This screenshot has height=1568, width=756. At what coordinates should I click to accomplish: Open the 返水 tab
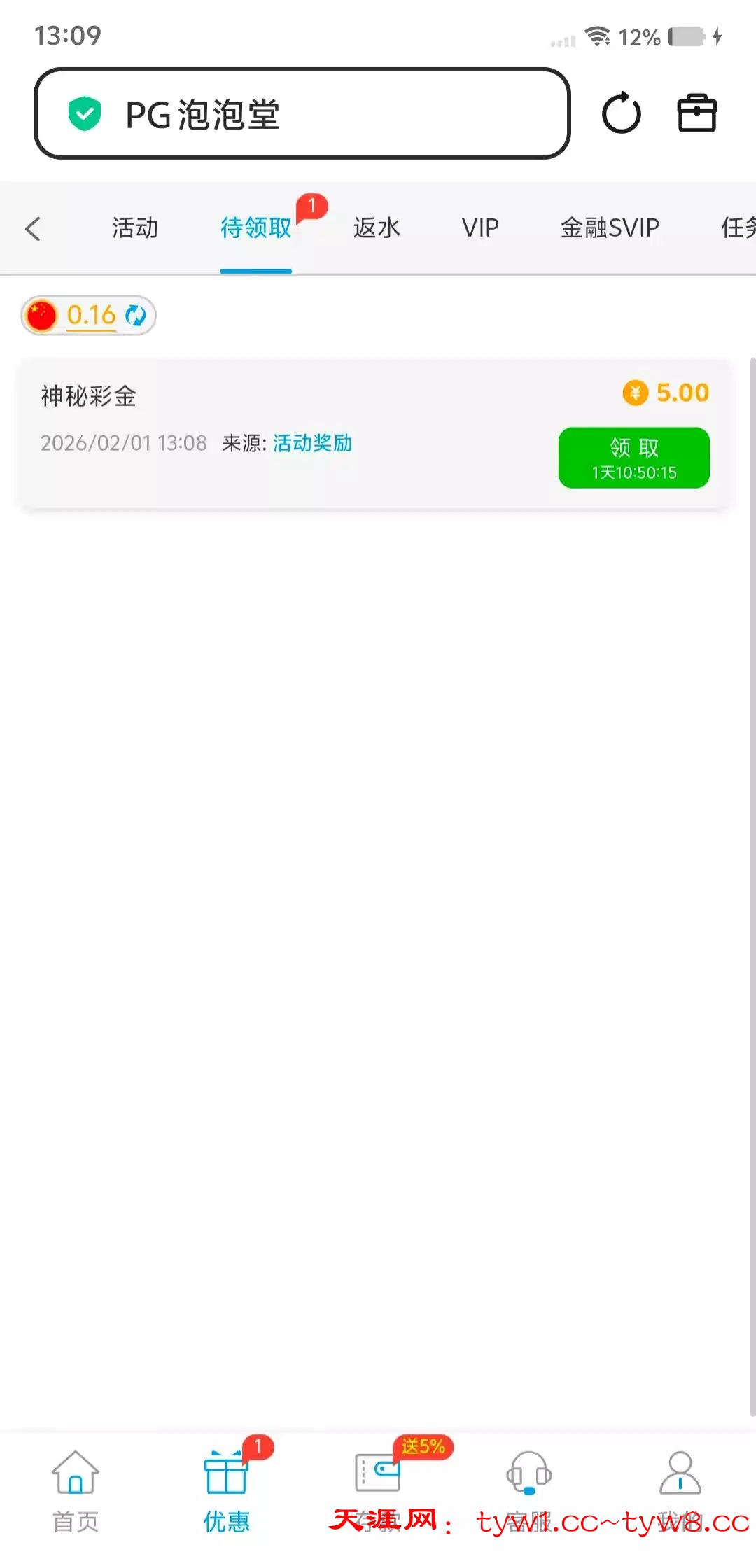(377, 228)
